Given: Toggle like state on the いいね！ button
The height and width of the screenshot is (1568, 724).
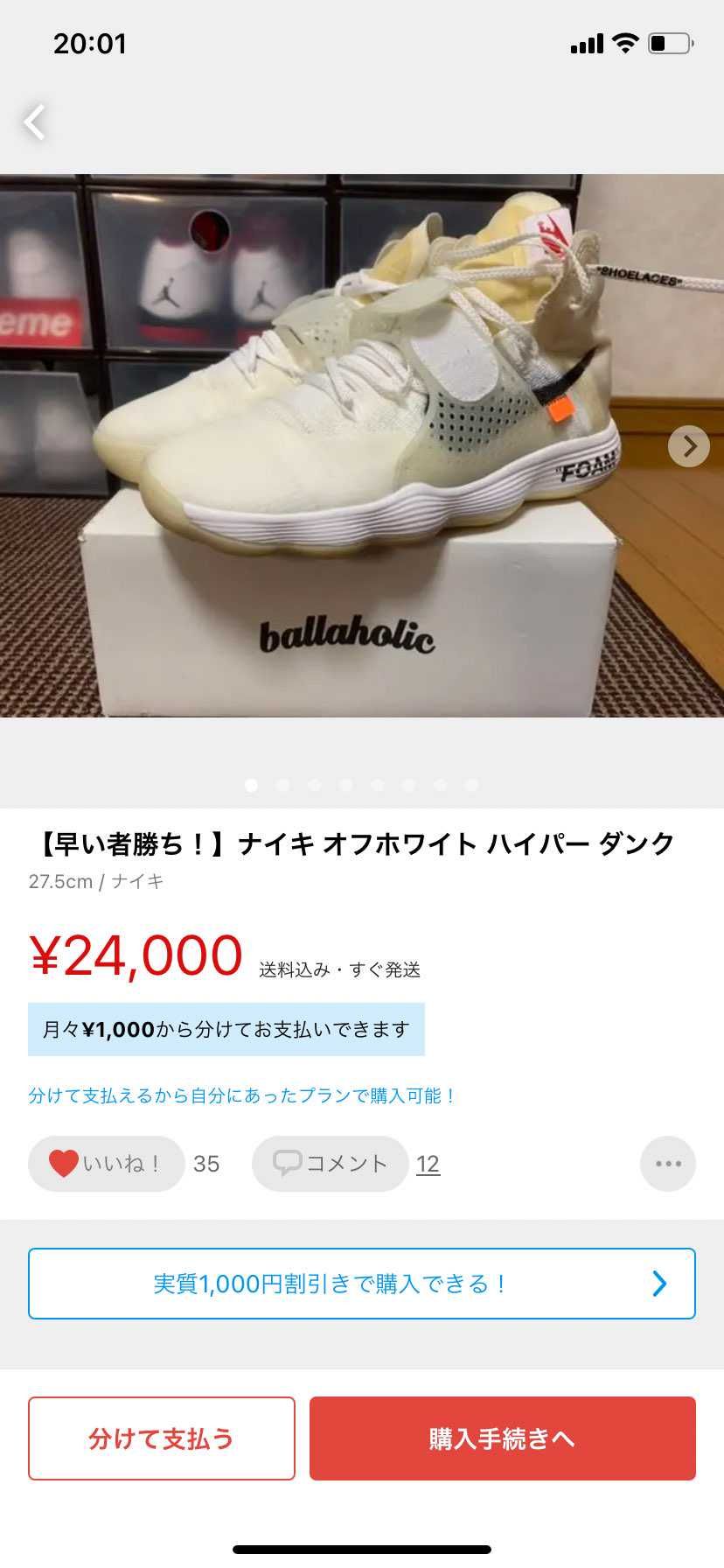Looking at the screenshot, I should point(106,1164).
